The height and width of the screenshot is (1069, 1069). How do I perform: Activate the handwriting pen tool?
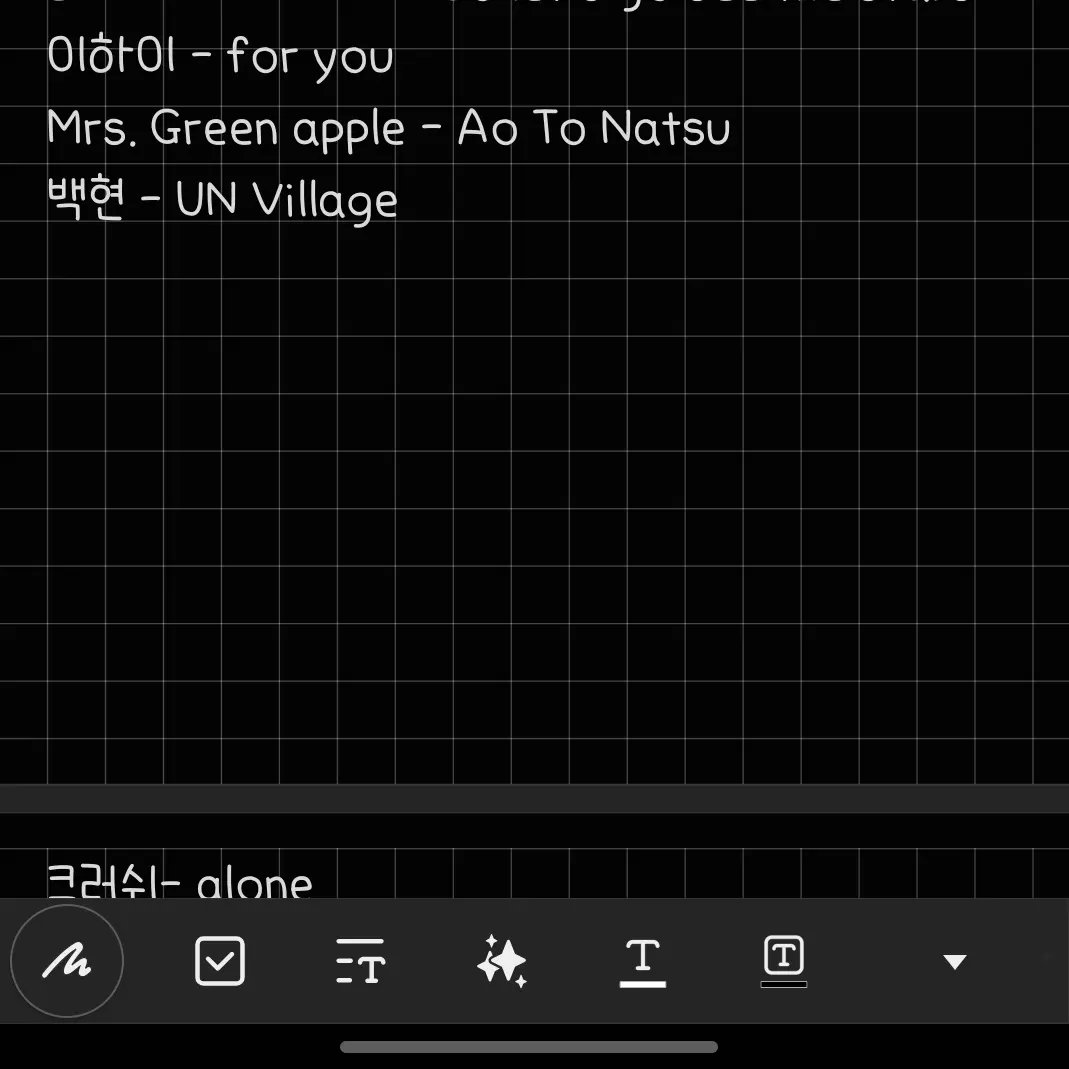67,961
